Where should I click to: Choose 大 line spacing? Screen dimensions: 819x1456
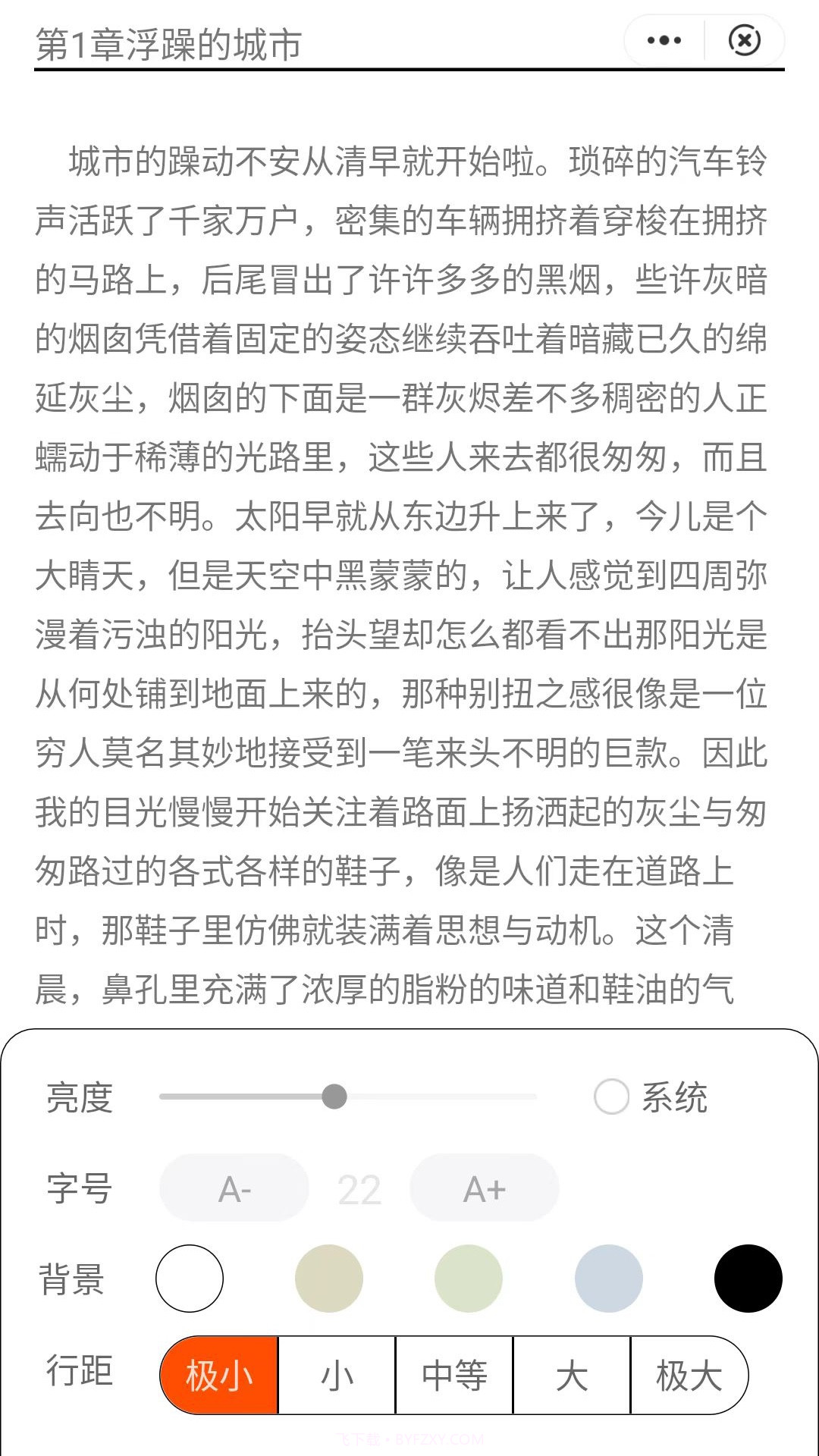pos(572,1375)
